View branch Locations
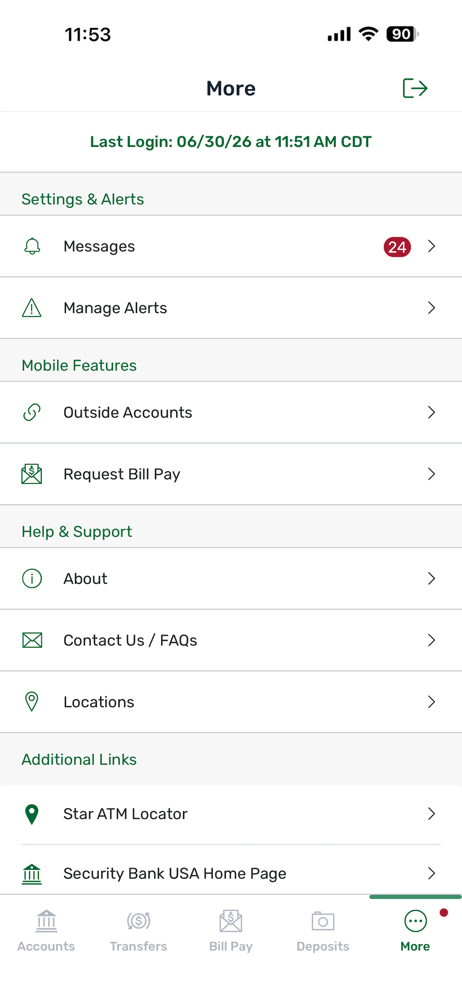 click(x=231, y=702)
